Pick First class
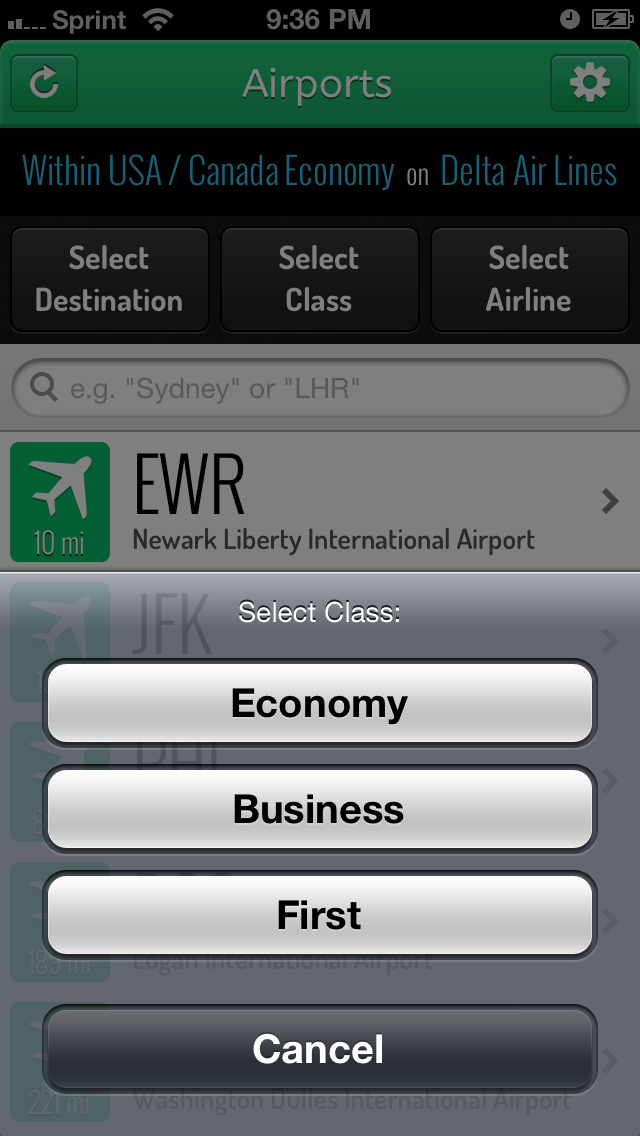Screen dimensions: 640x1136 pos(320,914)
